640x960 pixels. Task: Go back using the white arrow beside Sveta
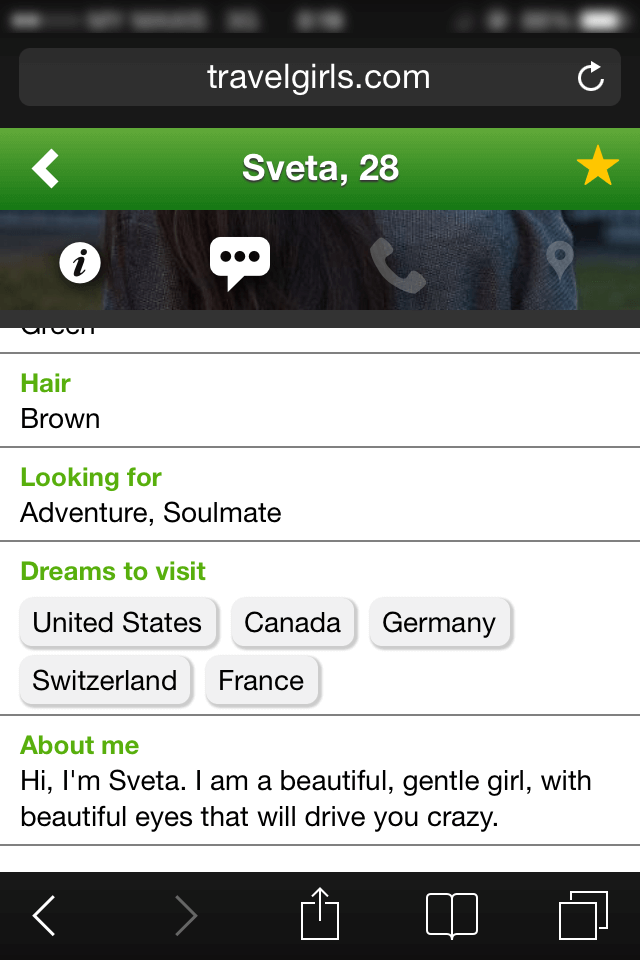[46, 169]
